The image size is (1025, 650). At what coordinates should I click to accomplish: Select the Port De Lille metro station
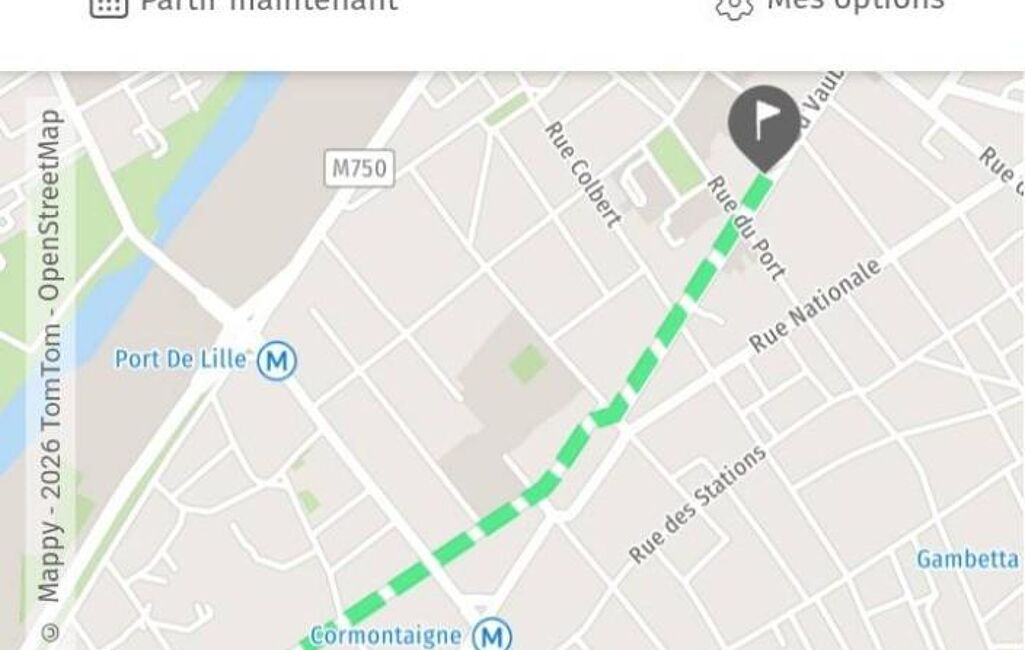pyautogui.click(x=276, y=361)
